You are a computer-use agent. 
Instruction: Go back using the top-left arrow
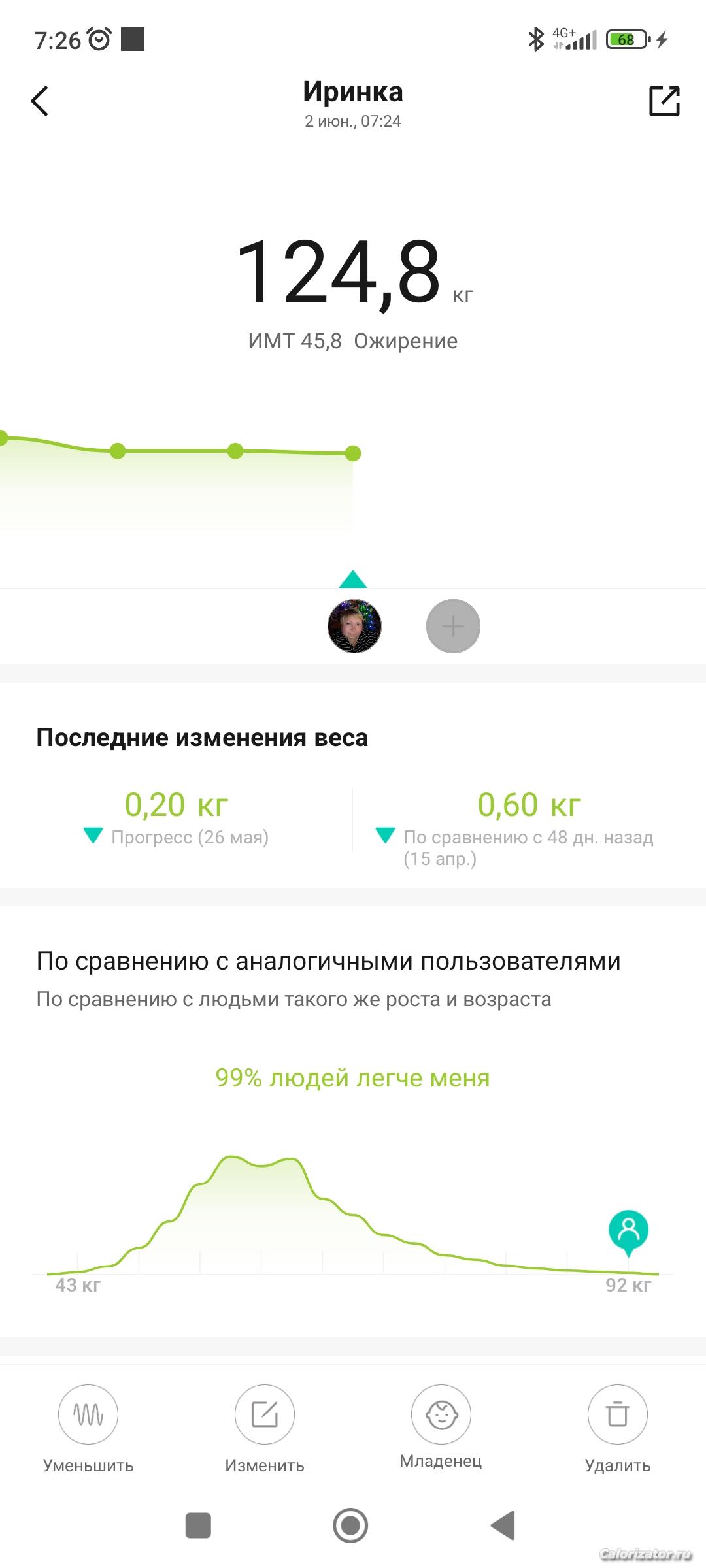coord(40,101)
